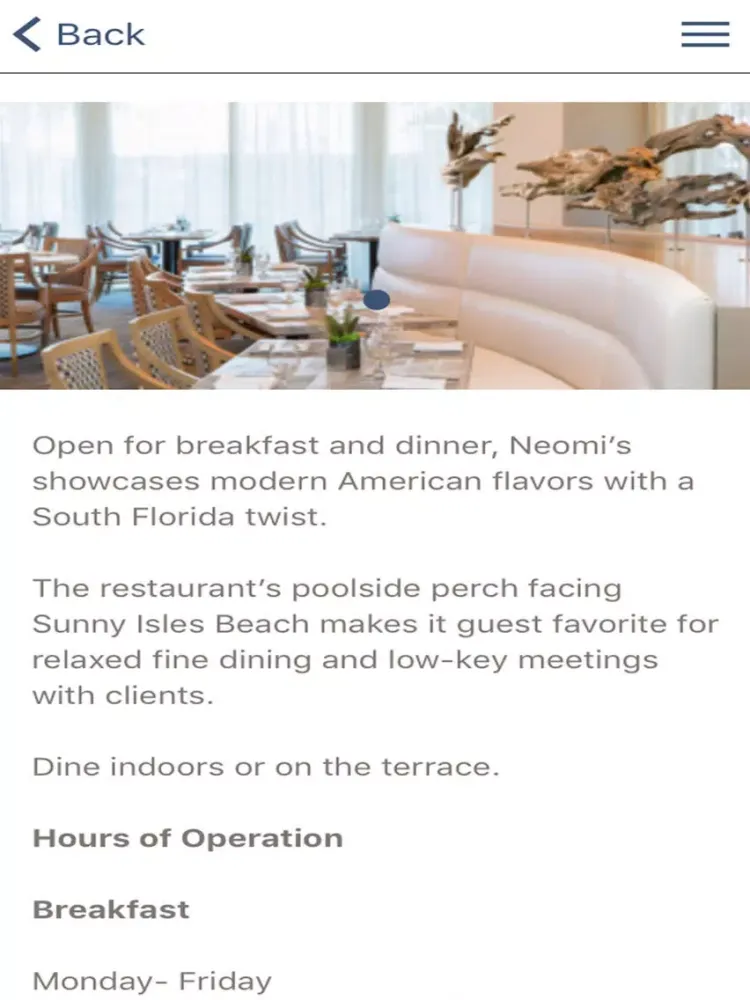Go back to the previous screen
This screenshot has width=750, height=1000.
[x=78, y=35]
